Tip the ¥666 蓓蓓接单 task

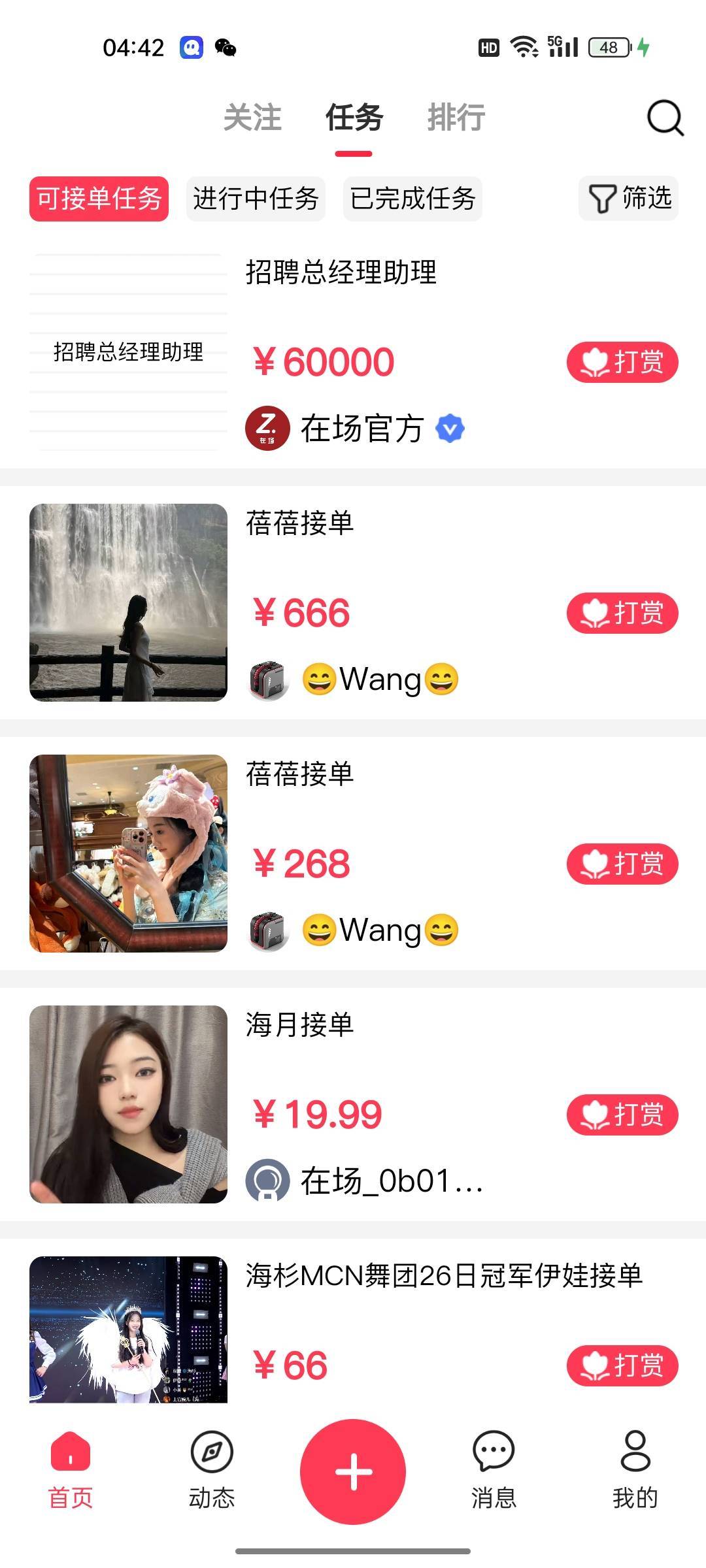[622, 613]
